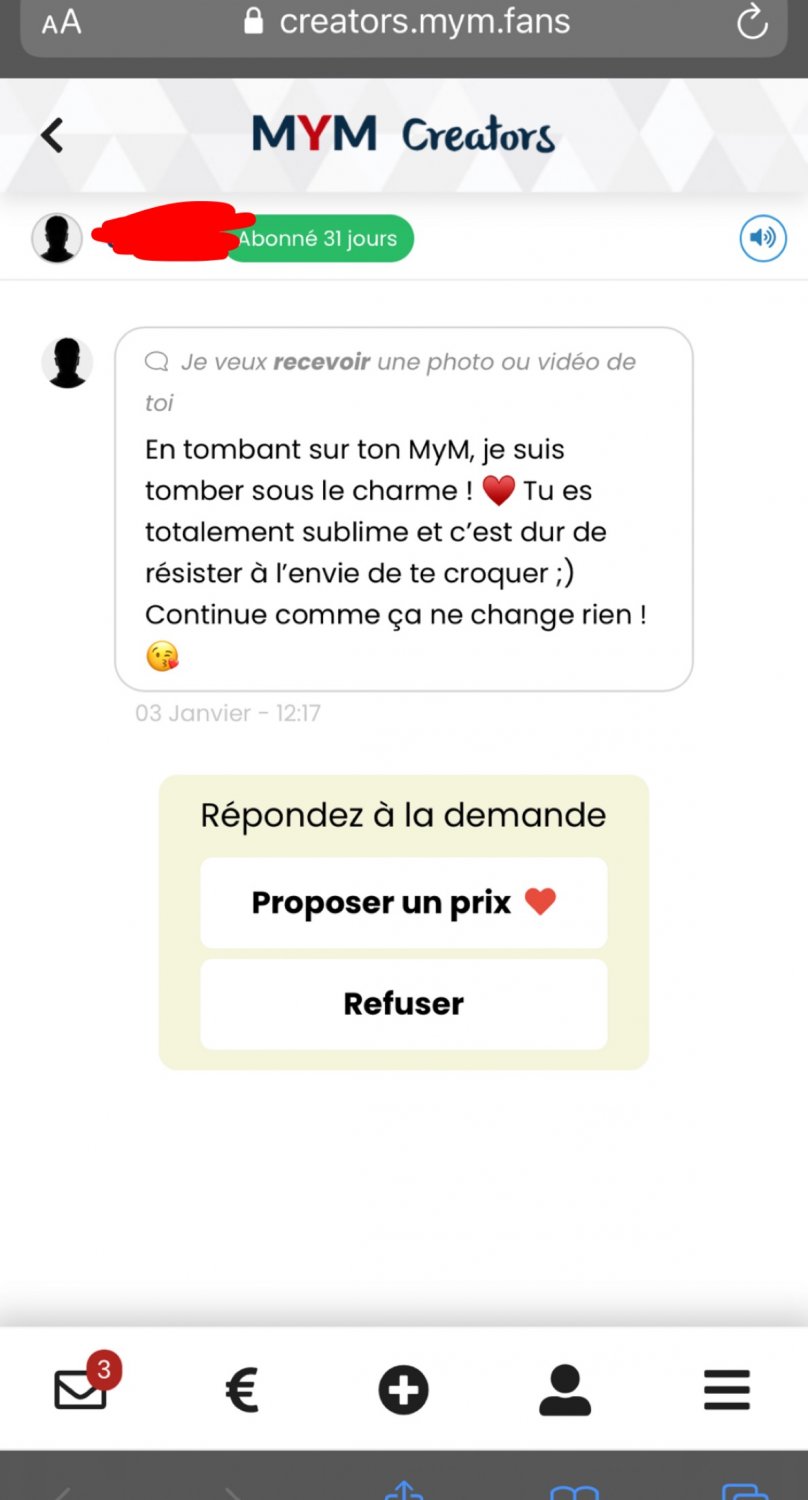Decline the request with Refuser
The width and height of the screenshot is (808, 1500).
(x=403, y=1004)
